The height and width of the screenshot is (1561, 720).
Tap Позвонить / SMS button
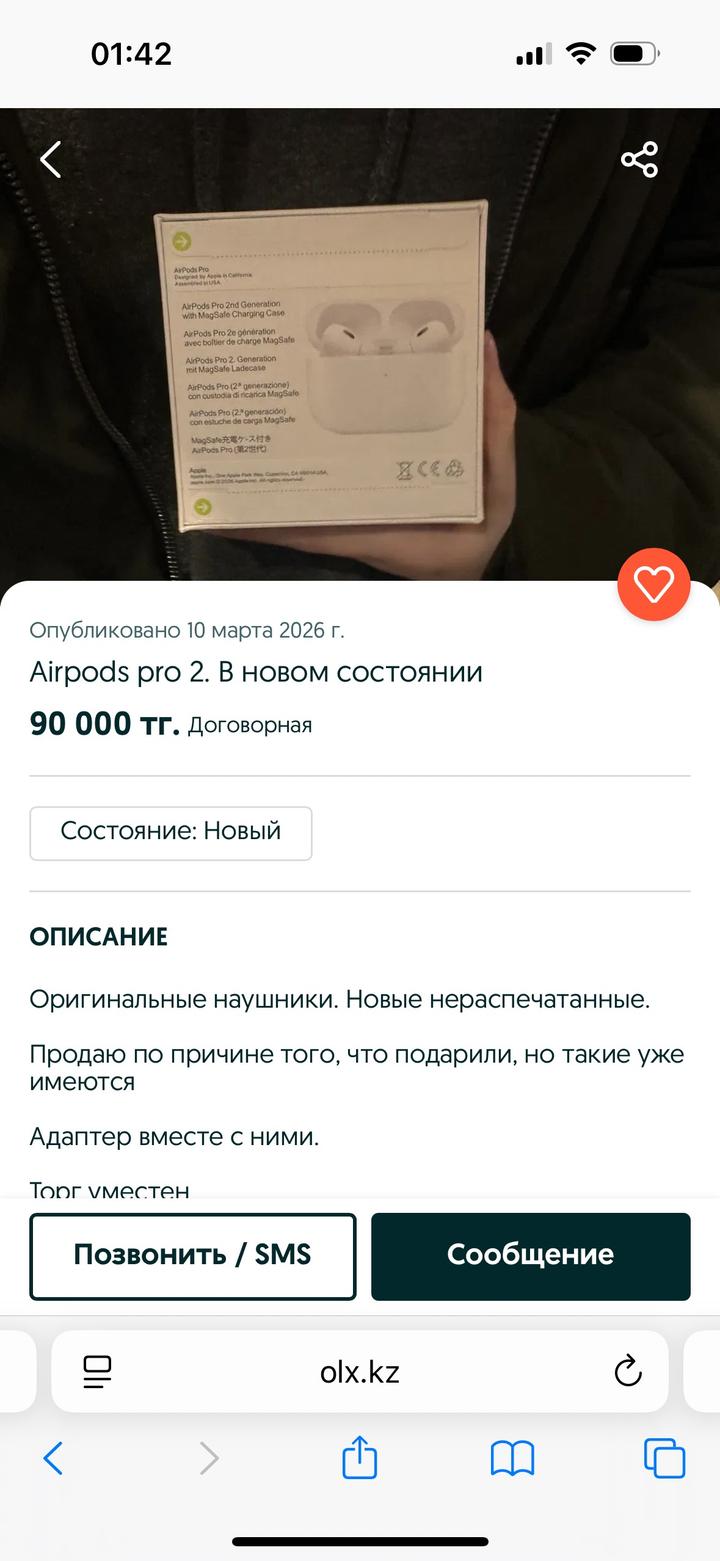[193, 1256]
